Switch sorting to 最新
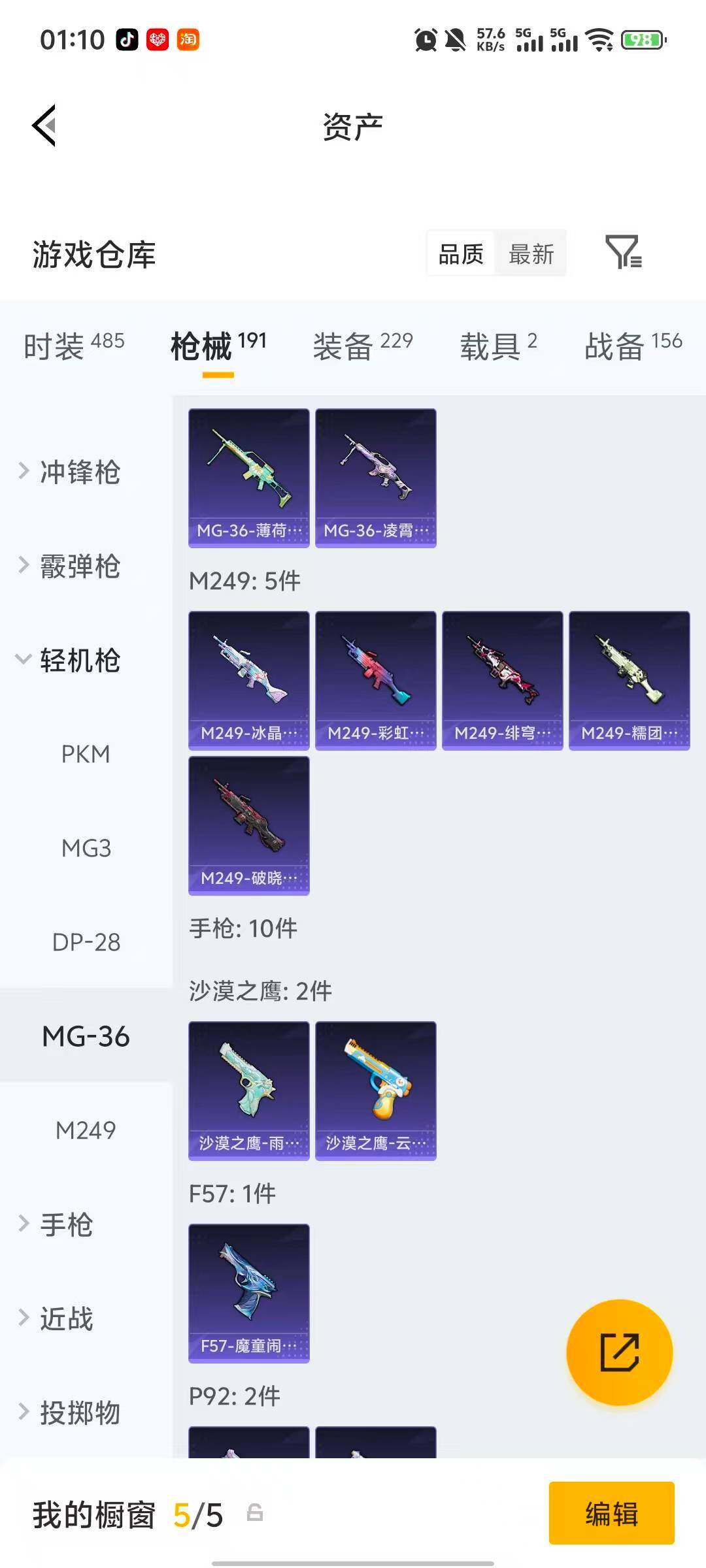This screenshot has width=706, height=1568. coord(531,254)
